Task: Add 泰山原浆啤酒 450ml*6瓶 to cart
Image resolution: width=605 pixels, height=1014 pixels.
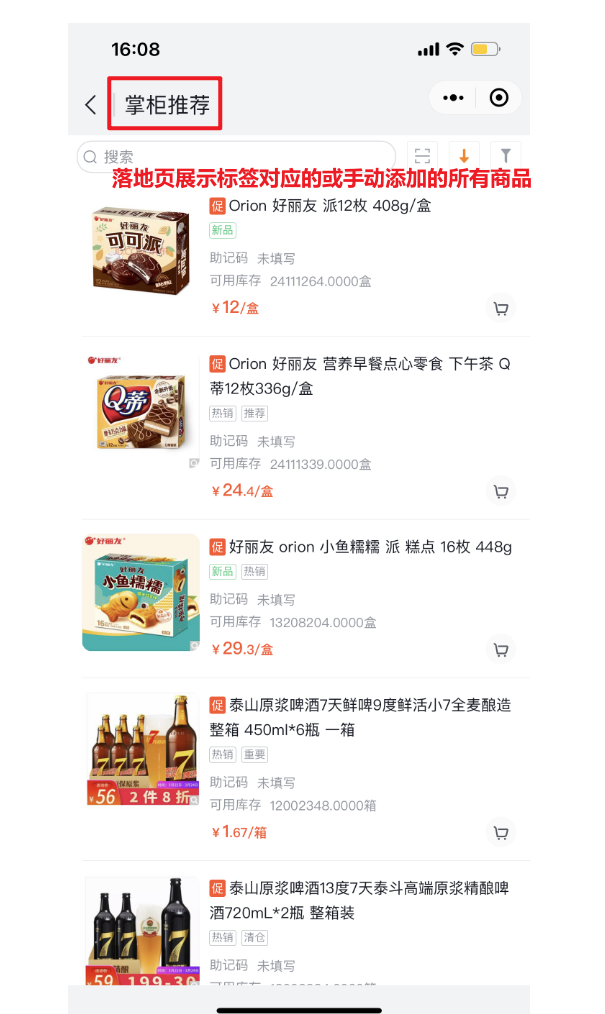Action: point(501,832)
